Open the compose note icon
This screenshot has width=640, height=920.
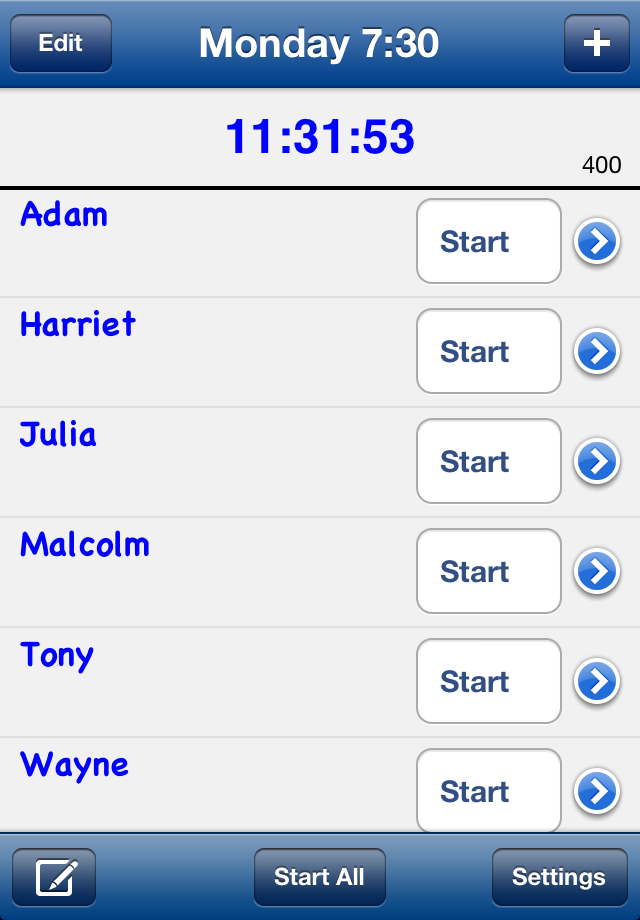pos(54,877)
